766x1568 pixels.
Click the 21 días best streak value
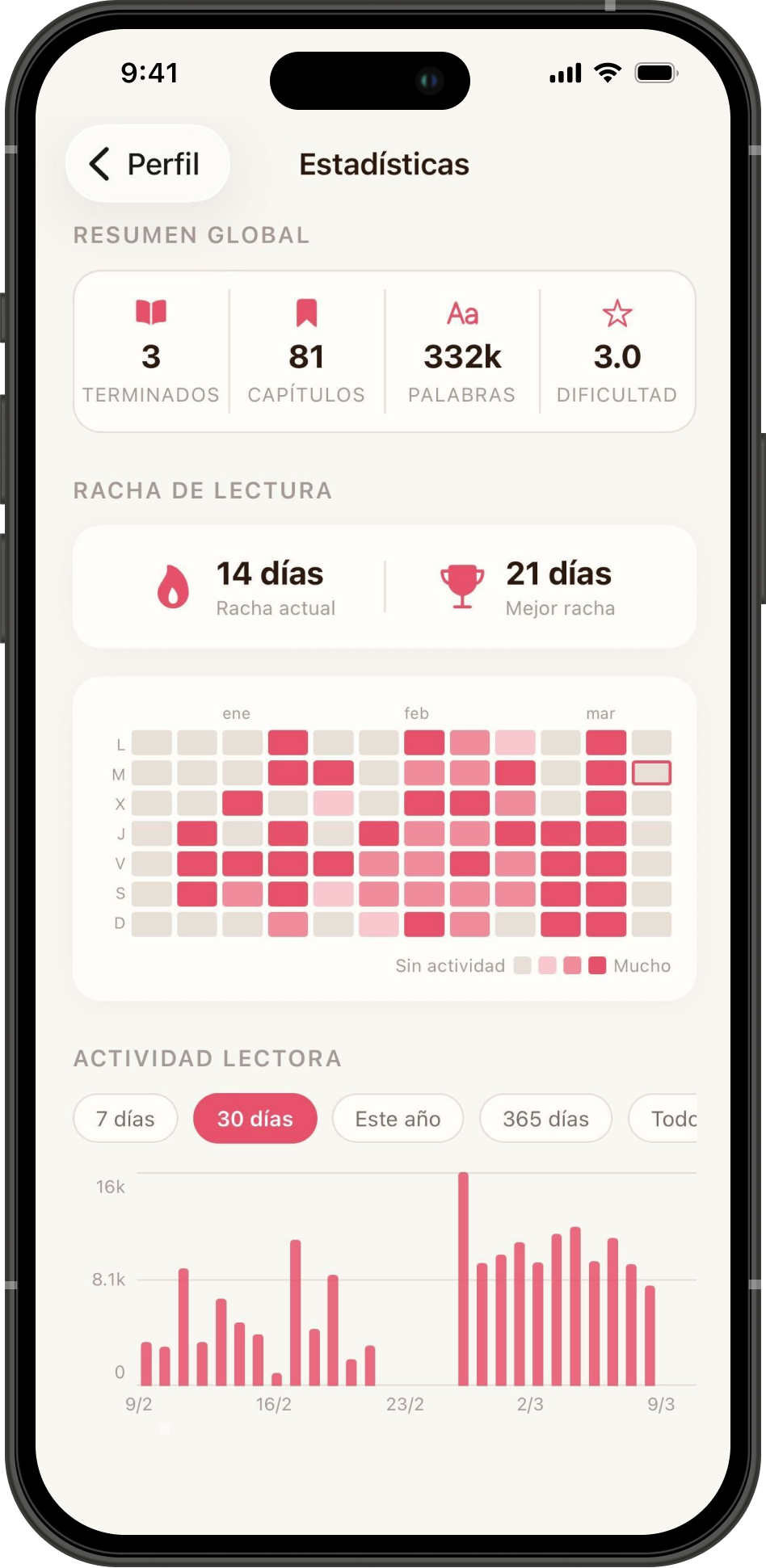558,574
